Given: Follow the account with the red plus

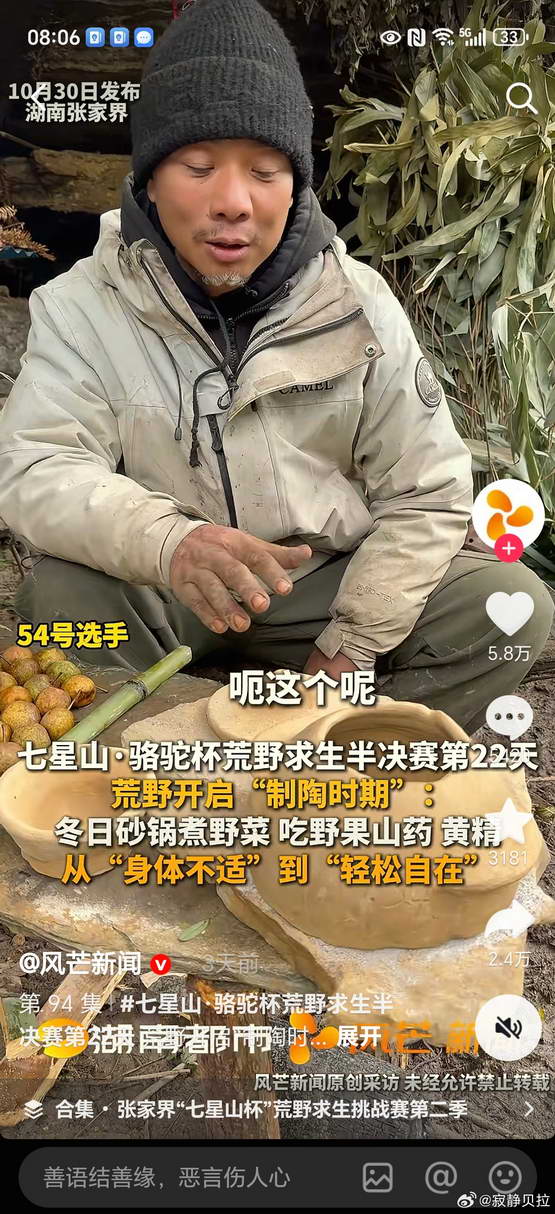Looking at the screenshot, I should 509,549.
